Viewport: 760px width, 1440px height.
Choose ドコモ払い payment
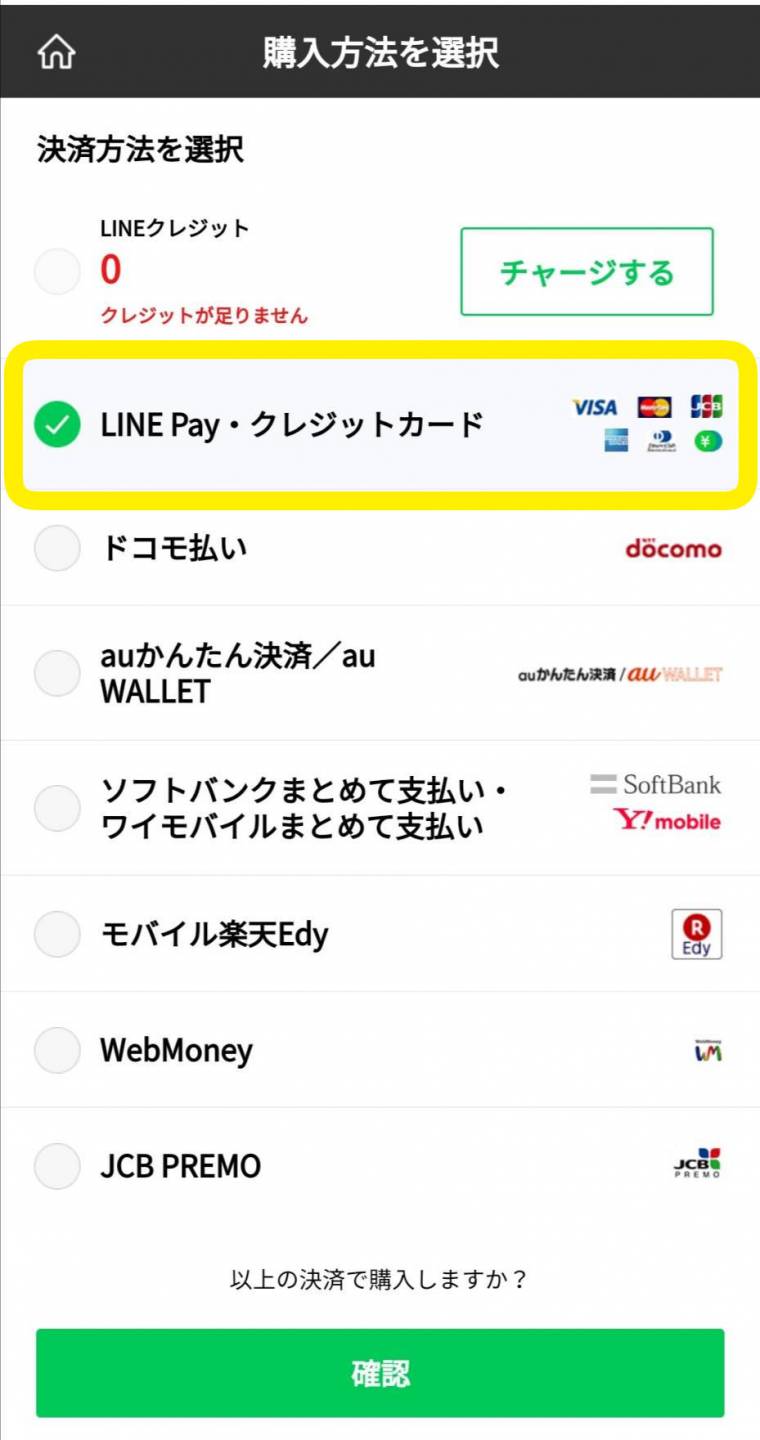point(380,548)
